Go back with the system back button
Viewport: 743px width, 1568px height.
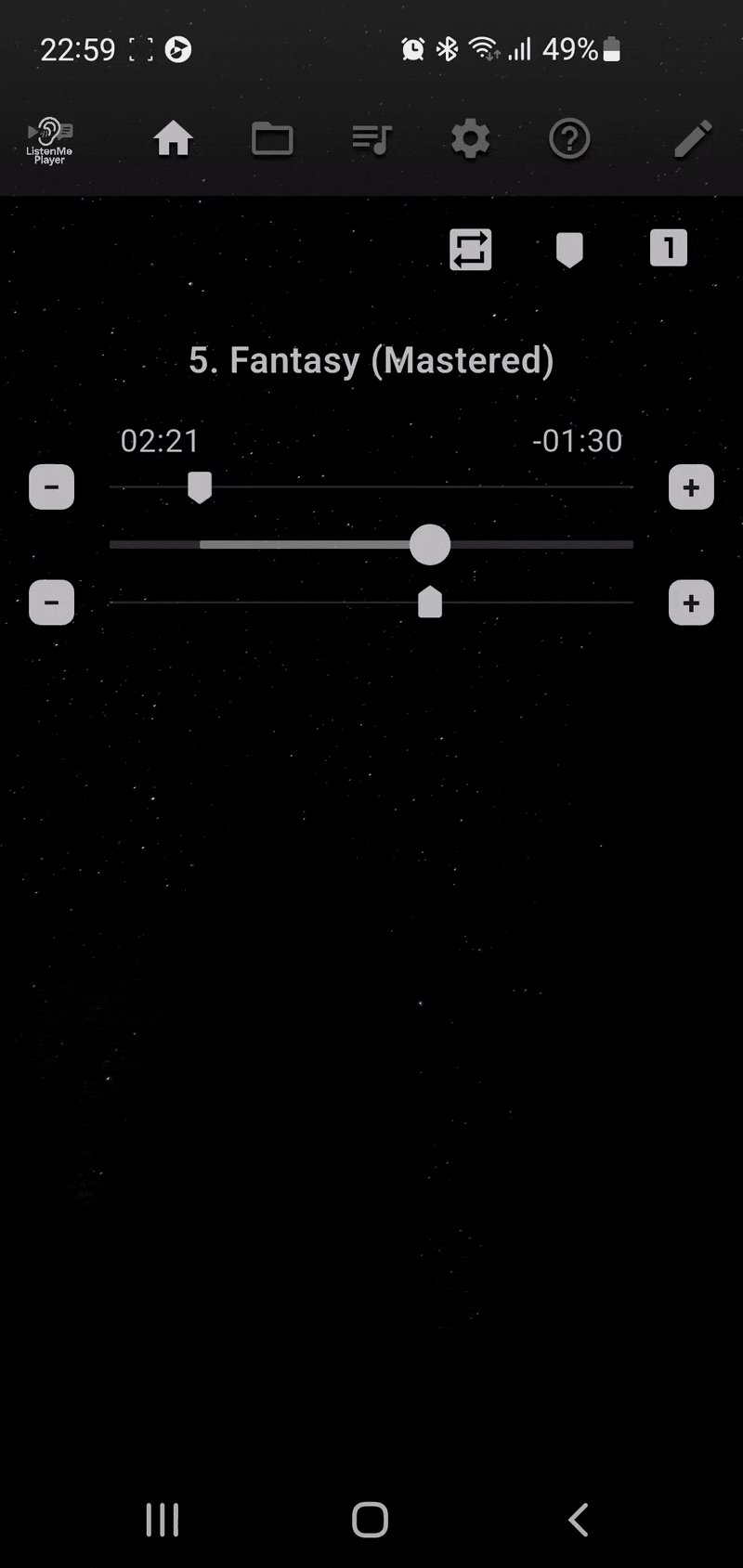coord(578,1520)
